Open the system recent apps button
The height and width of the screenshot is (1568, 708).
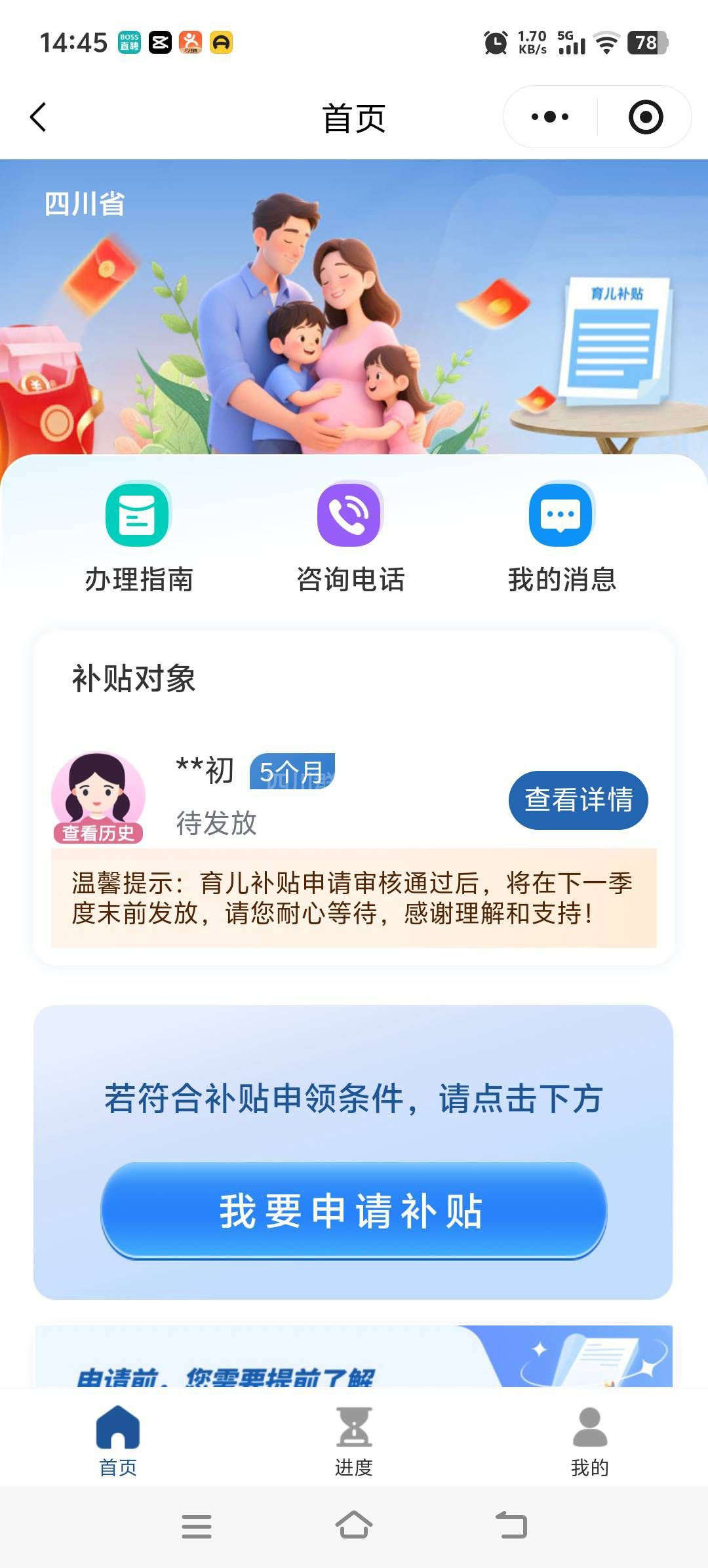196,1526
